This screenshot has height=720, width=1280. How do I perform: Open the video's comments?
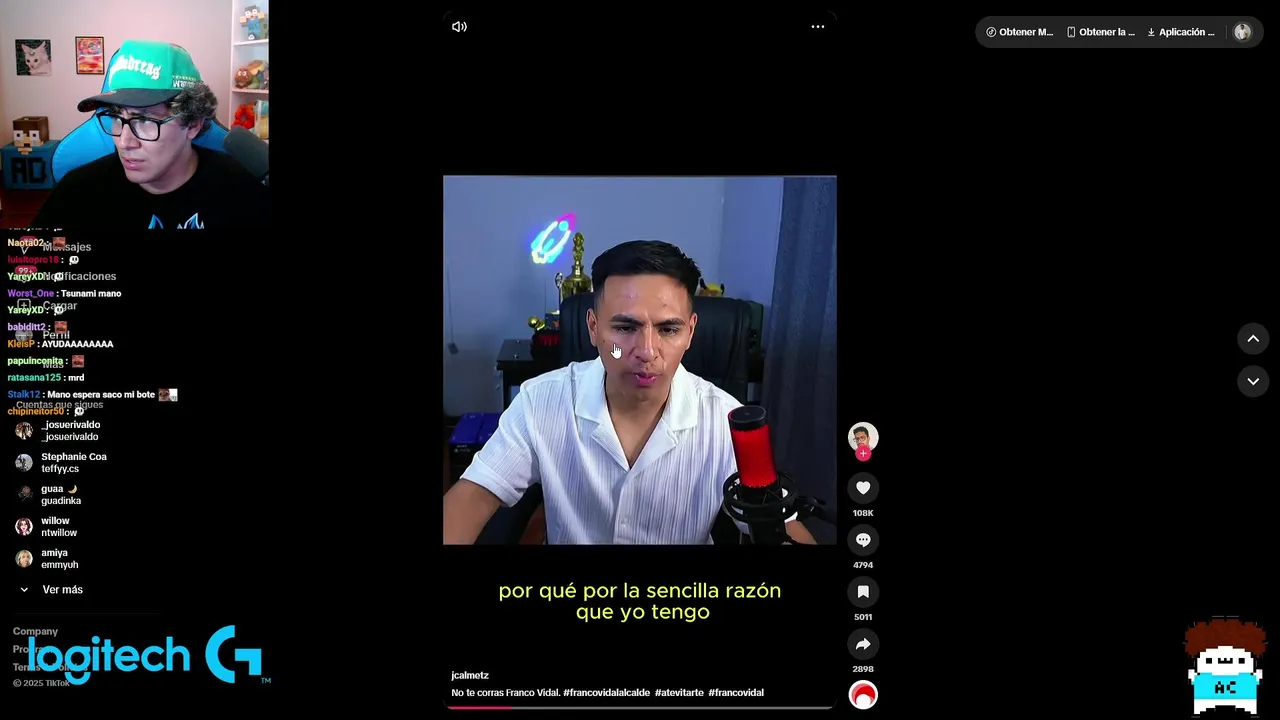(863, 540)
